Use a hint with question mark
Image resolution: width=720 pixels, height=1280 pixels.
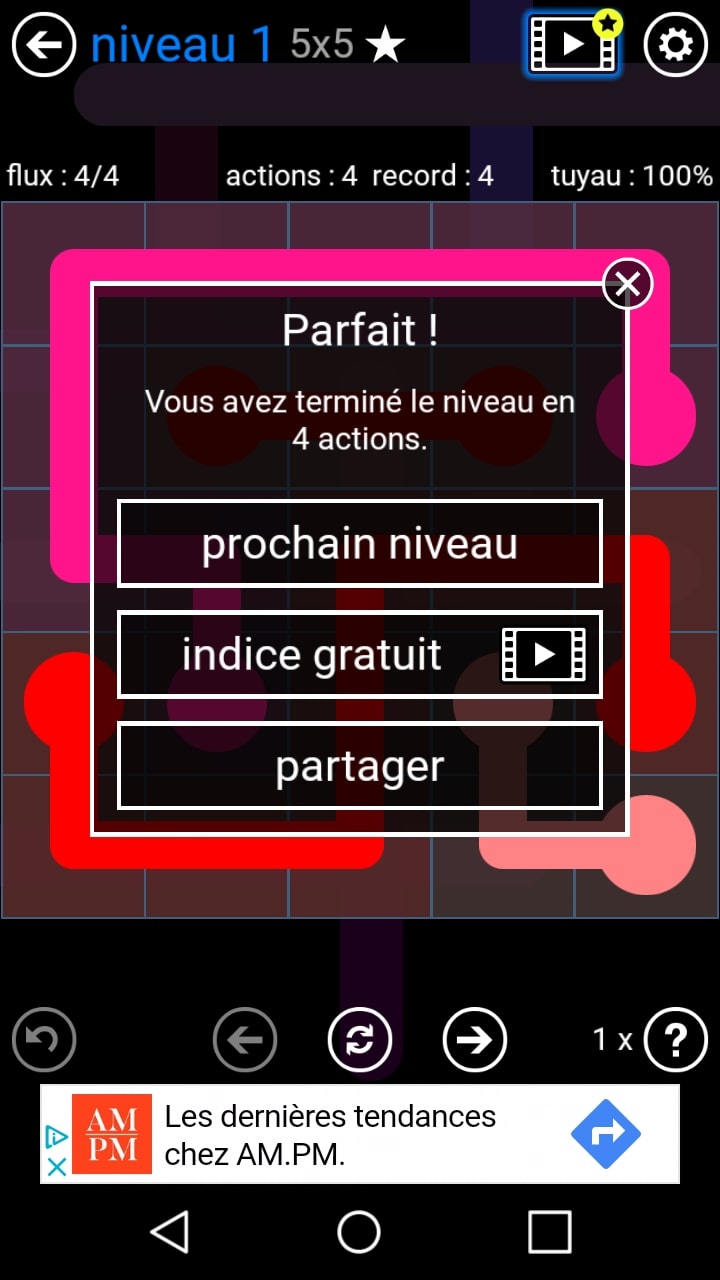675,1040
